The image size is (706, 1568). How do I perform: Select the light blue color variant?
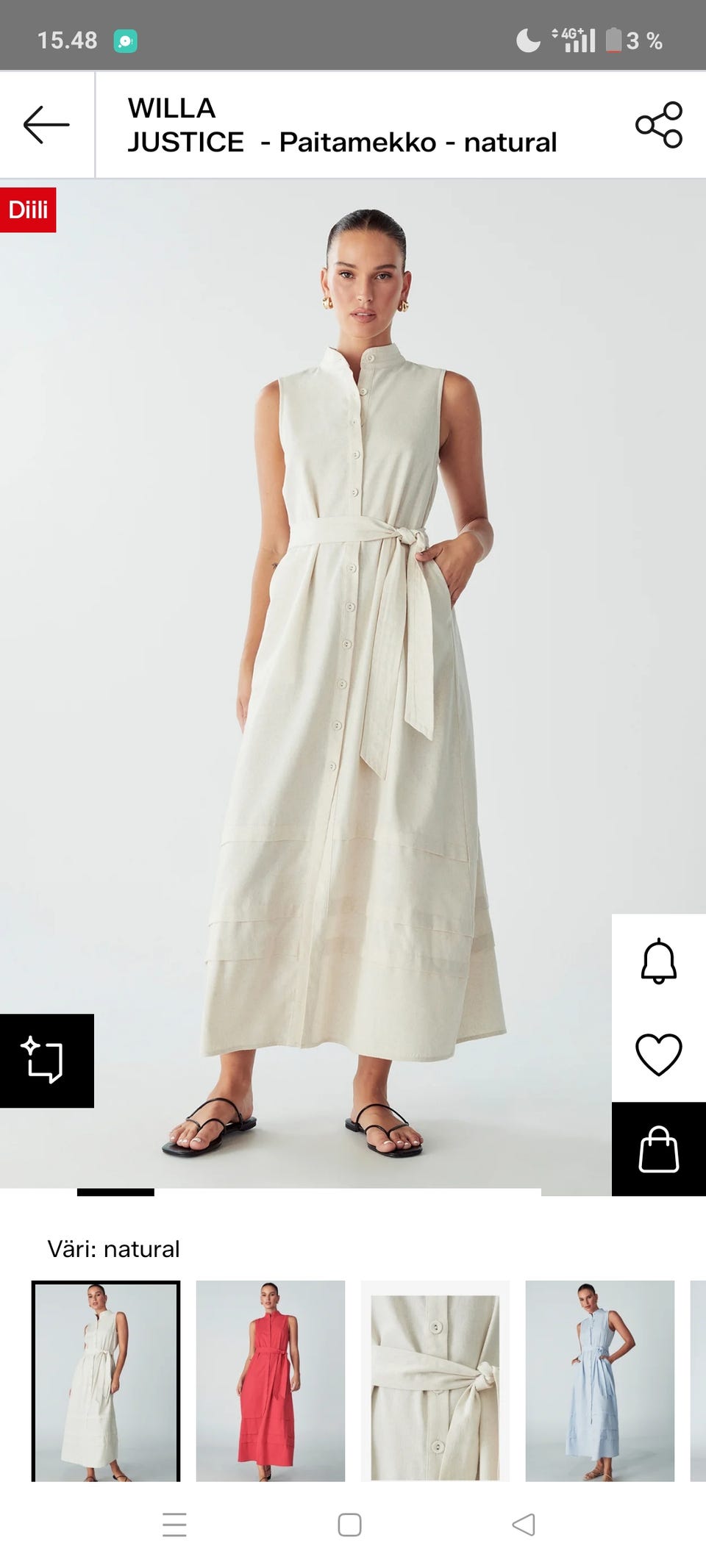[x=599, y=1381]
